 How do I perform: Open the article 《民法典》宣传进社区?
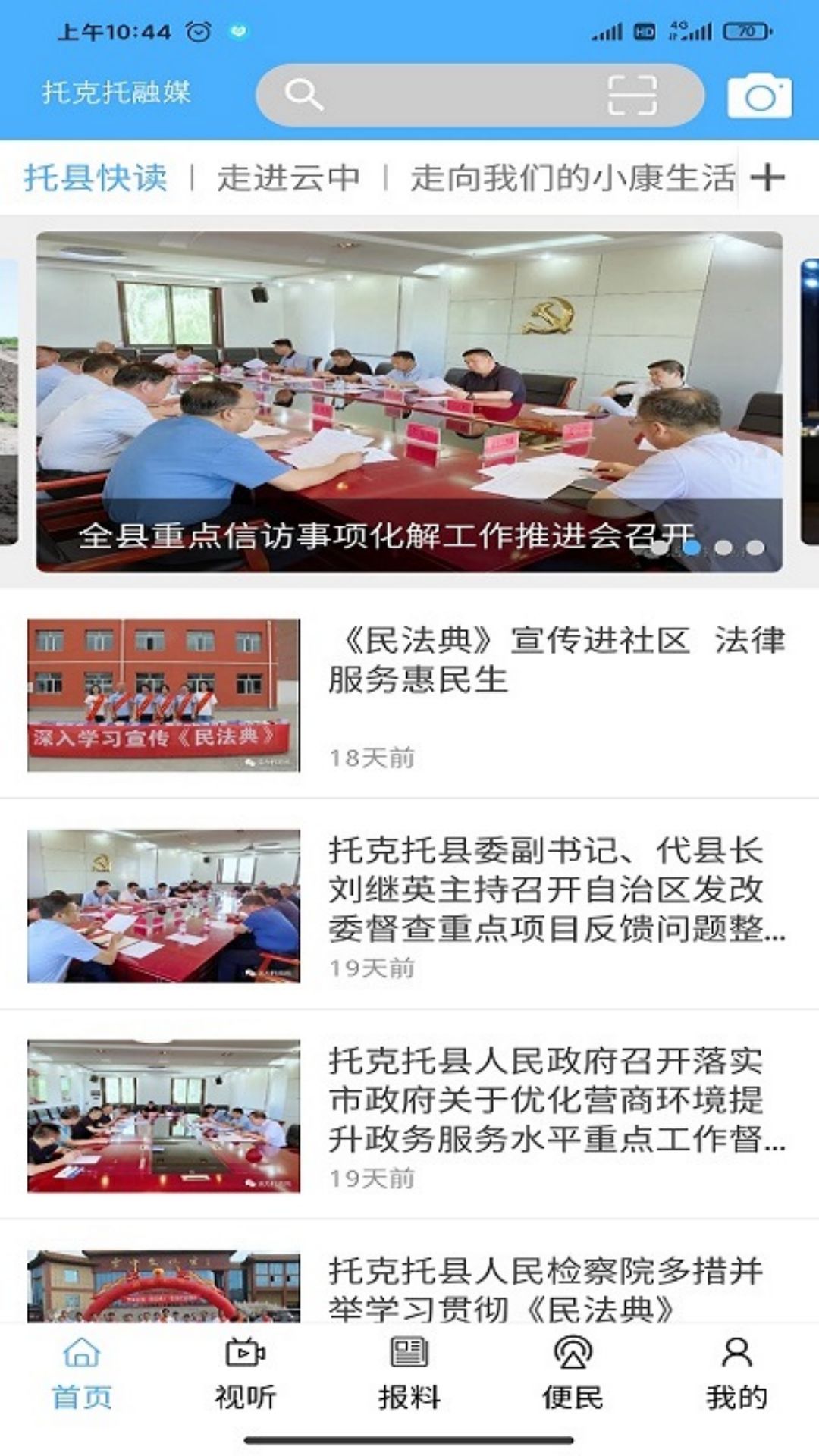[x=409, y=695]
